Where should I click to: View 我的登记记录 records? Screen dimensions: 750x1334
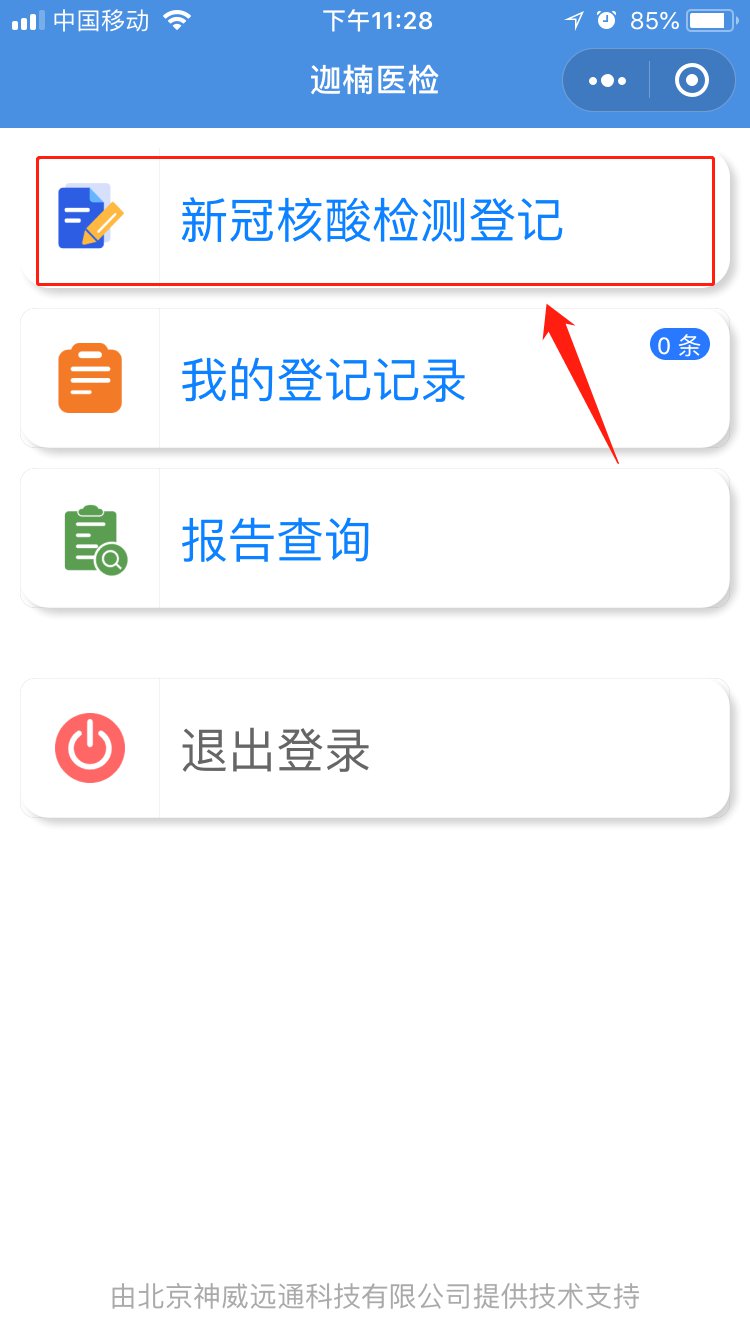(x=375, y=381)
